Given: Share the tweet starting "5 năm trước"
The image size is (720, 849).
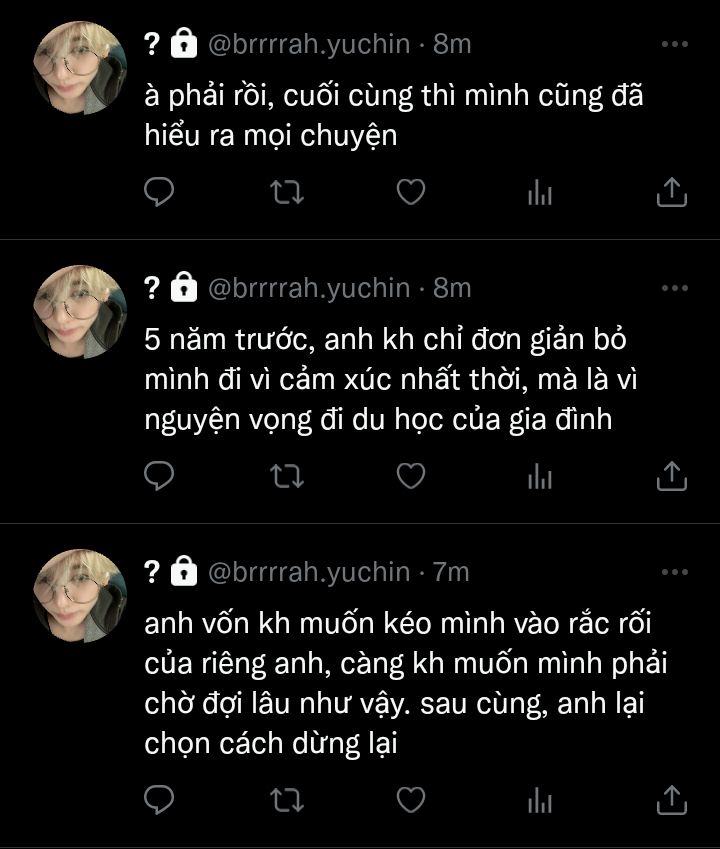Looking at the screenshot, I should 671,476.
